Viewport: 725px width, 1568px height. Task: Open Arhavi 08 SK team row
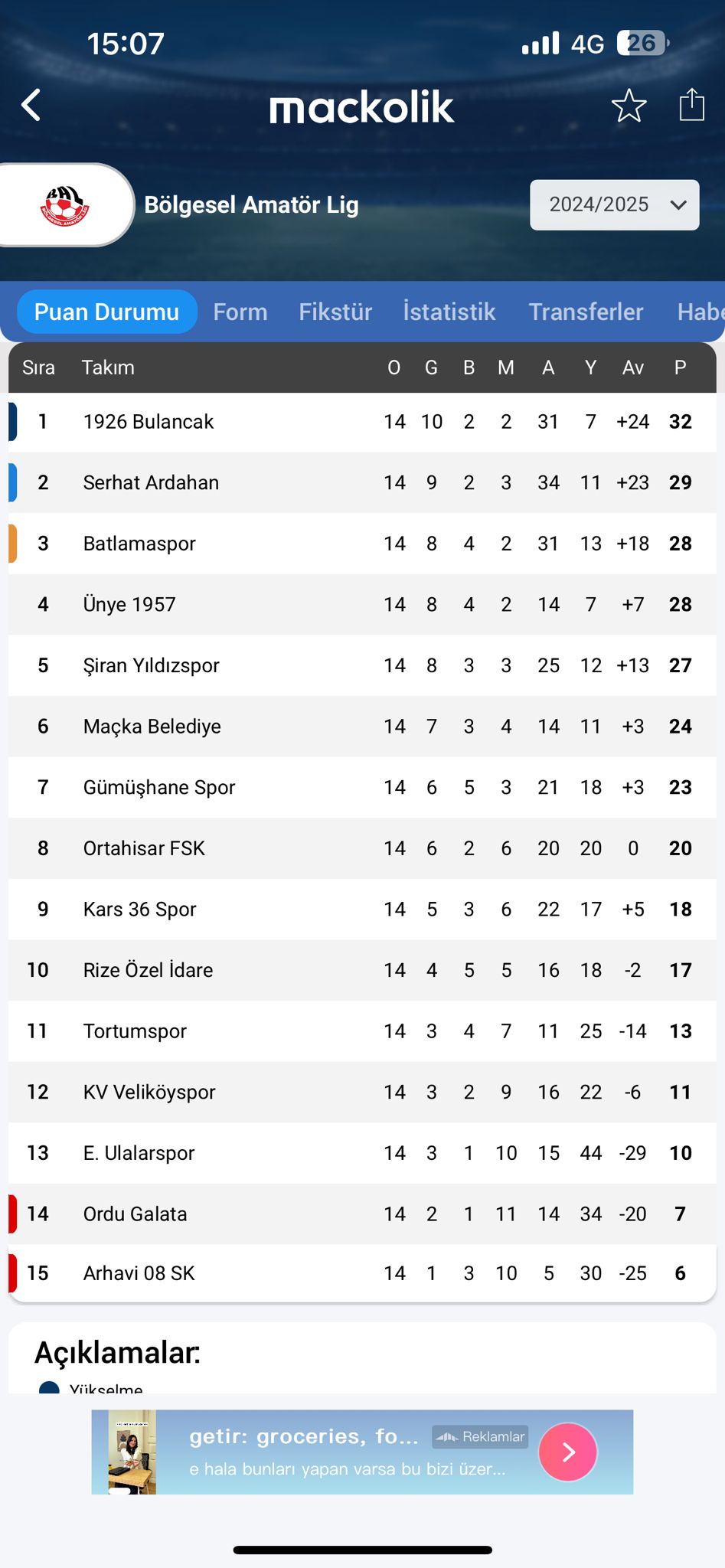pyautogui.click(x=362, y=1273)
